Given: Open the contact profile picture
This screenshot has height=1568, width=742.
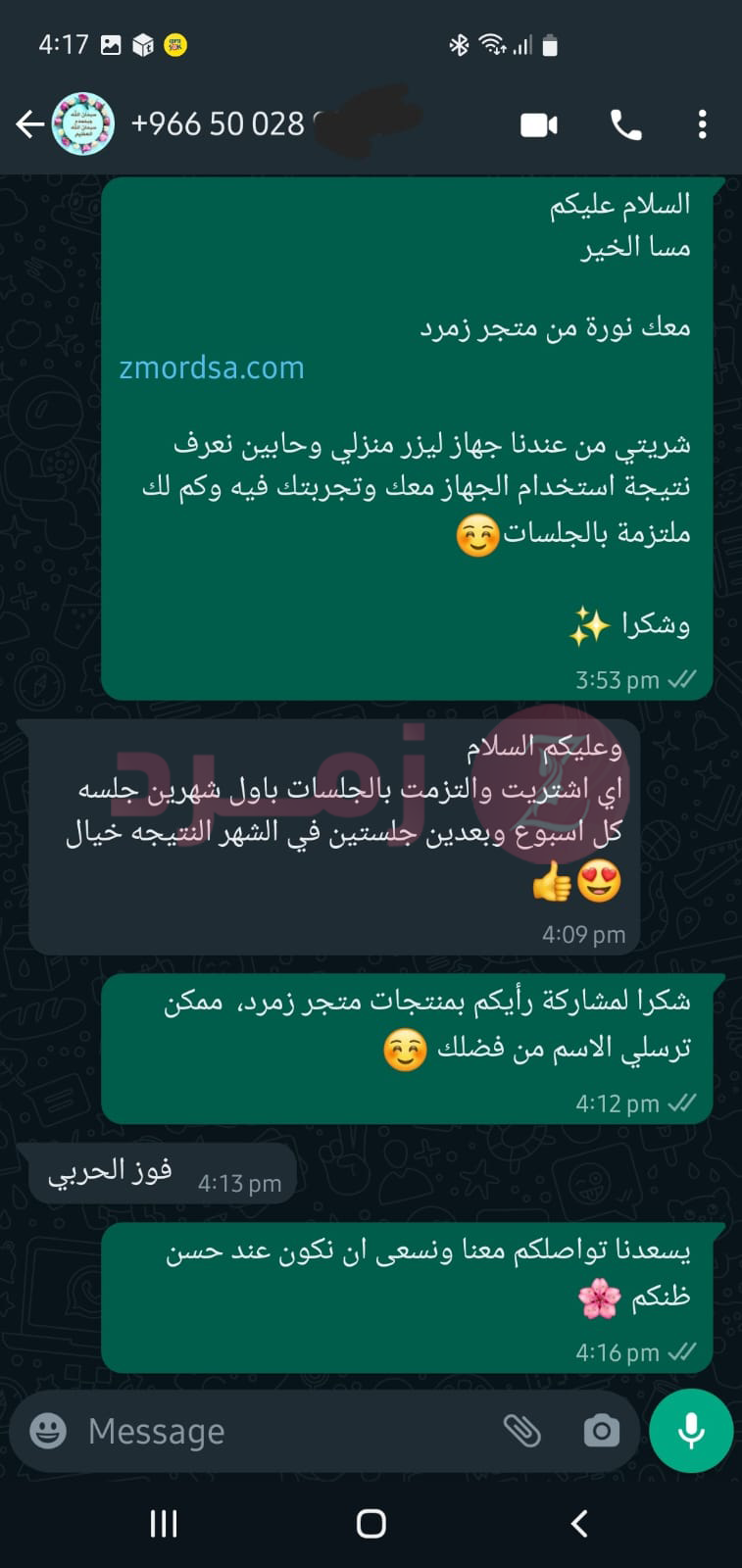Looking at the screenshot, I should [x=83, y=124].
